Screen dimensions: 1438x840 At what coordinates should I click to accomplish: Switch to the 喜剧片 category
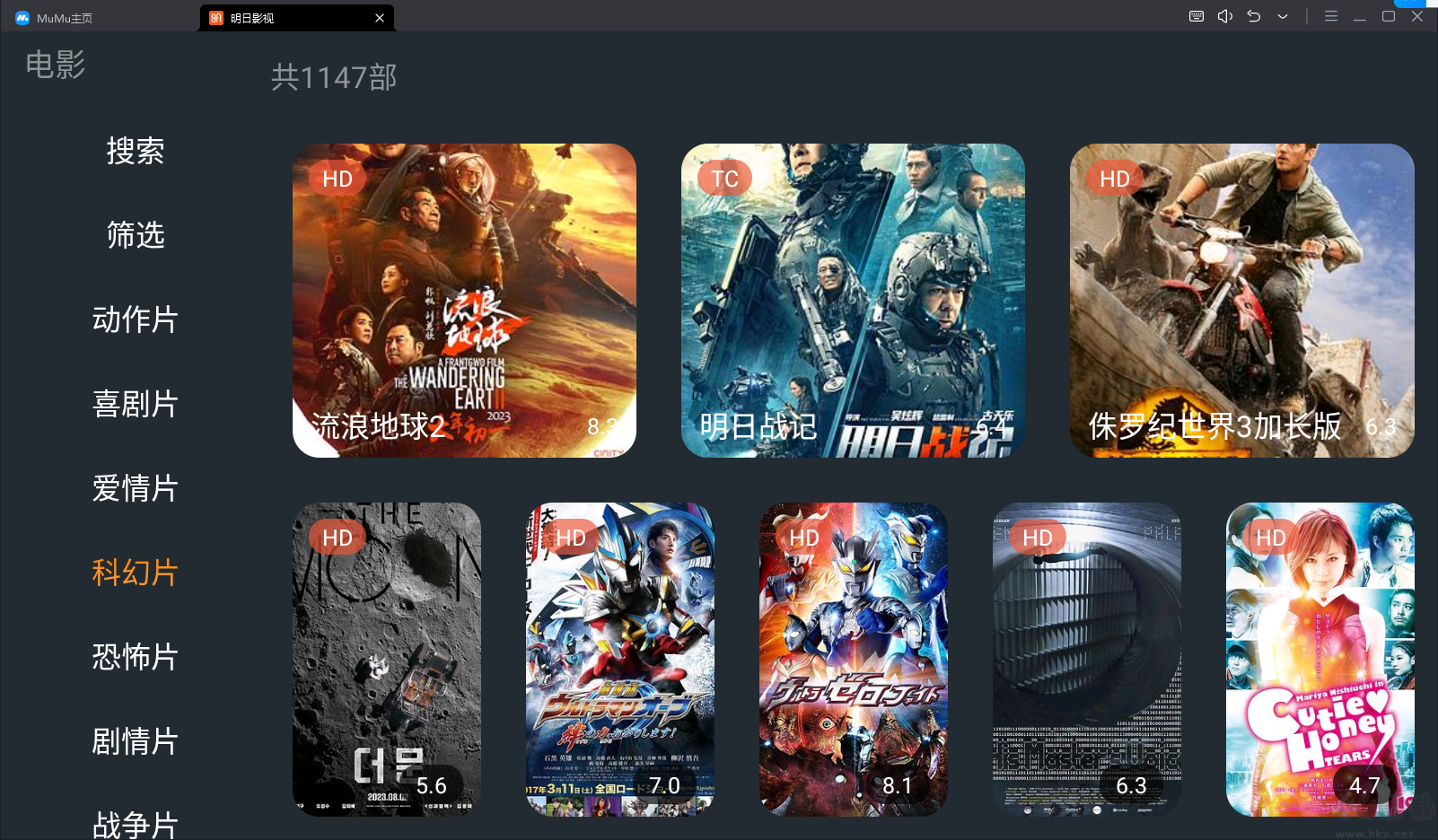[x=135, y=404]
